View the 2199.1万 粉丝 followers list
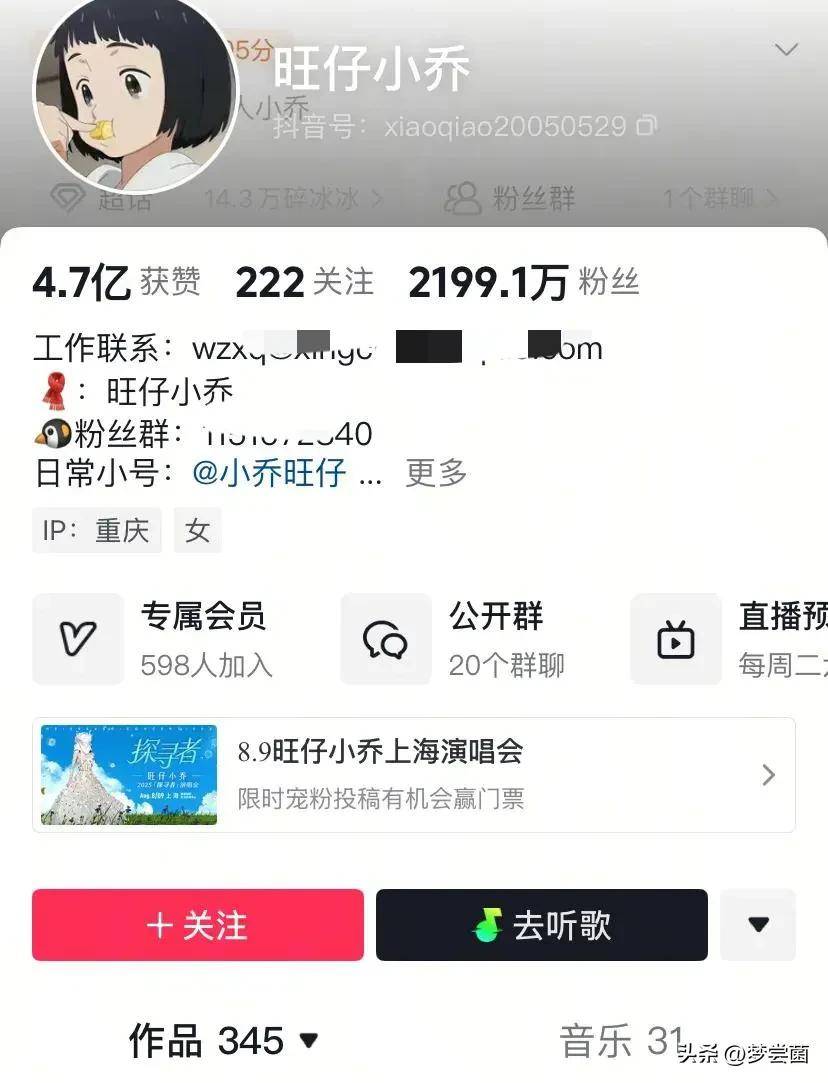This screenshot has width=828, height=1083. click(x=523, y=283)
